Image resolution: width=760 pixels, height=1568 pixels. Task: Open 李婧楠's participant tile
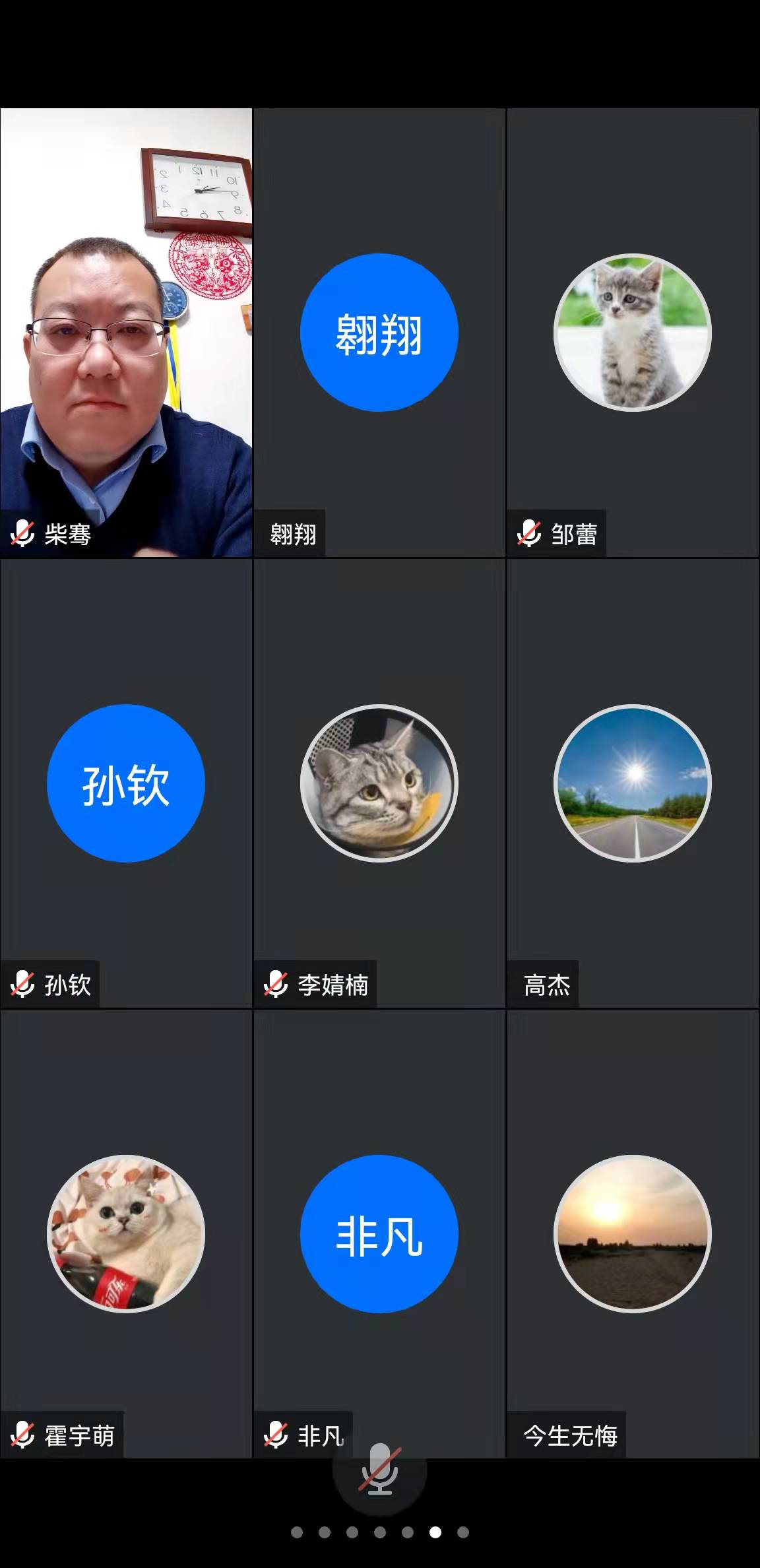click(379, 783)
